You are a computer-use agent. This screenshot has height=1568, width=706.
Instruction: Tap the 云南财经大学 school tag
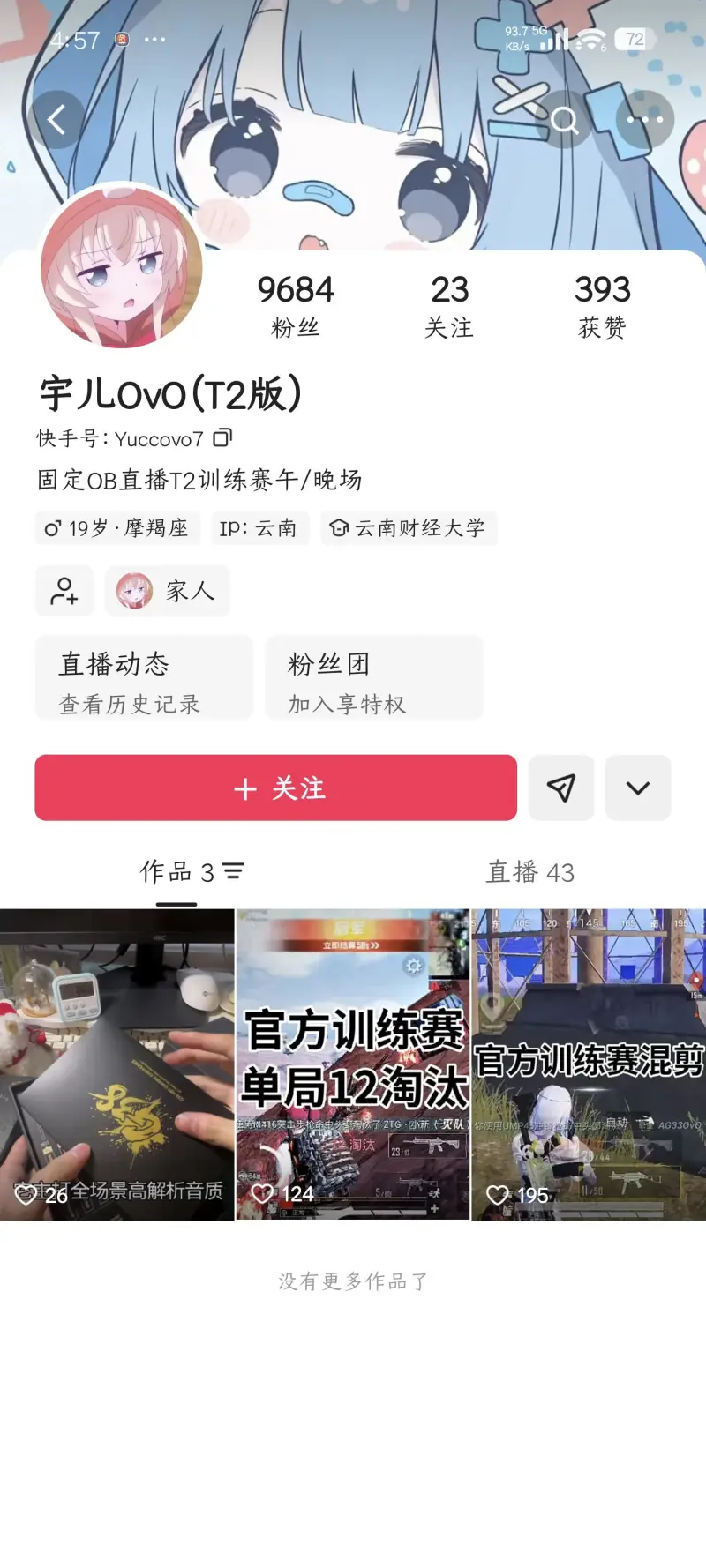point(409,528)
